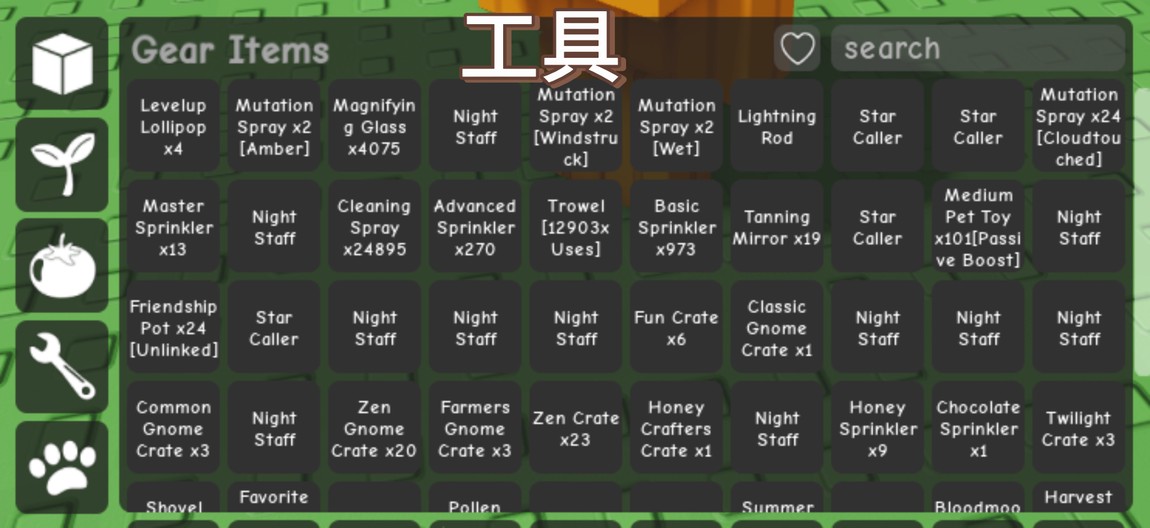
Task: Select Zen Crate x23
Action: [x=576, y=428]
